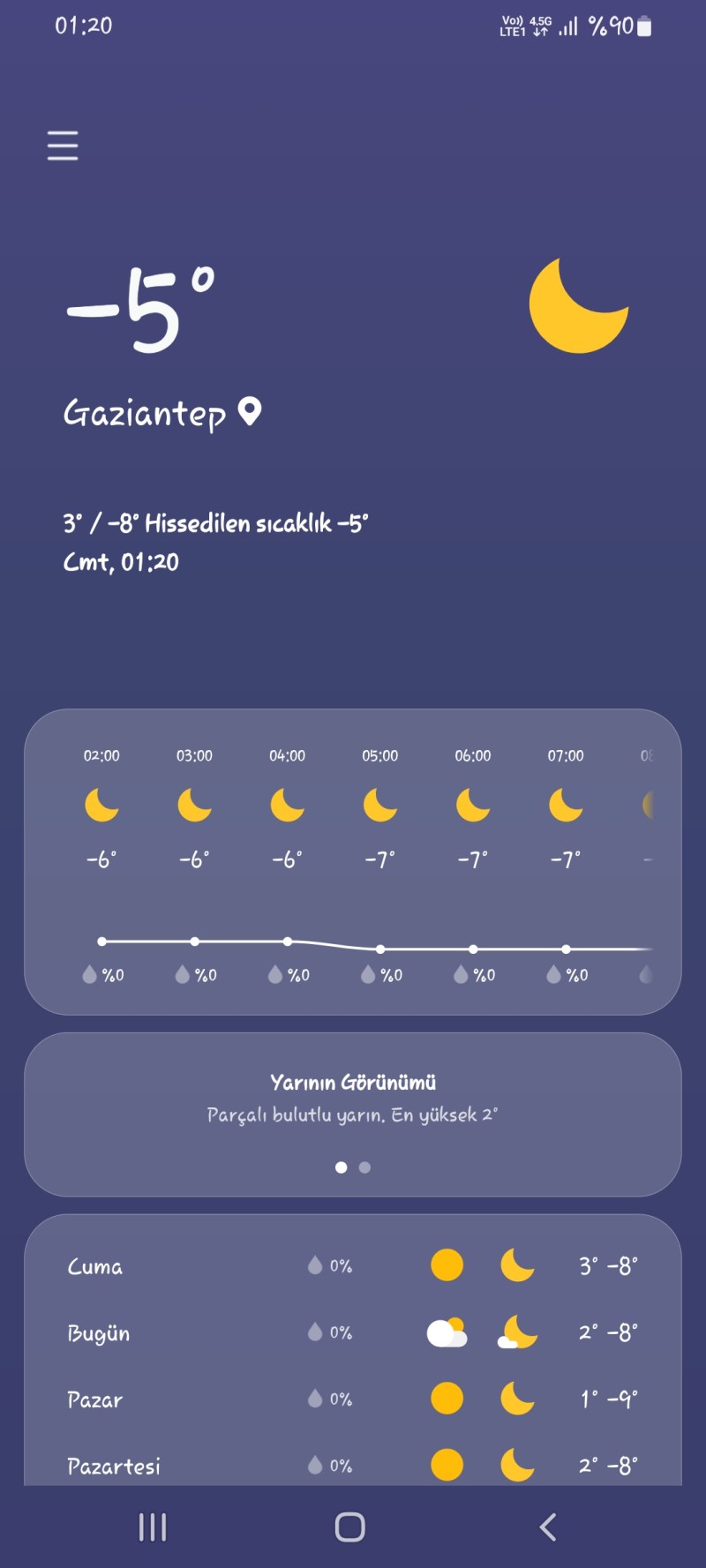
Task: Open the Pazar daily forecast row
Action: click(x=353, y=1399)
